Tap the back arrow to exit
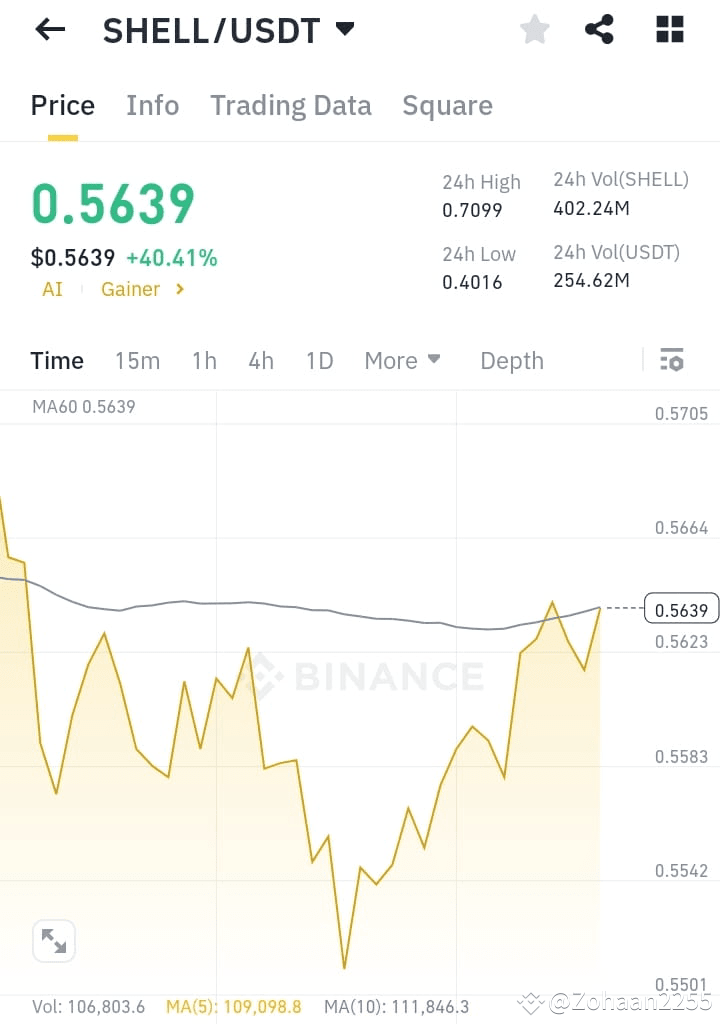Screen dimensions: 720x1024 click(x=48, y=29)
